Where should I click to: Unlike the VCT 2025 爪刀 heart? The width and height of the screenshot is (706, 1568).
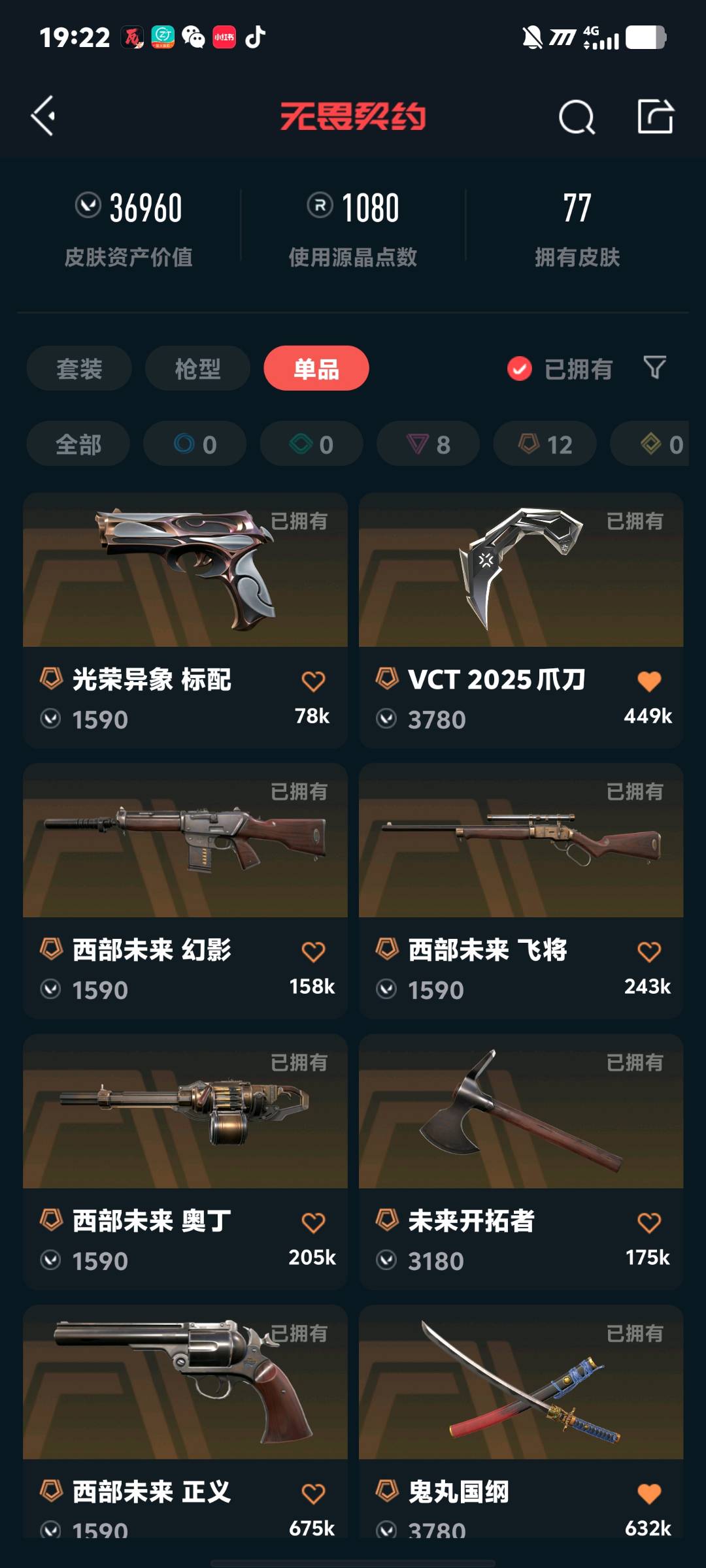click(649, 681)
